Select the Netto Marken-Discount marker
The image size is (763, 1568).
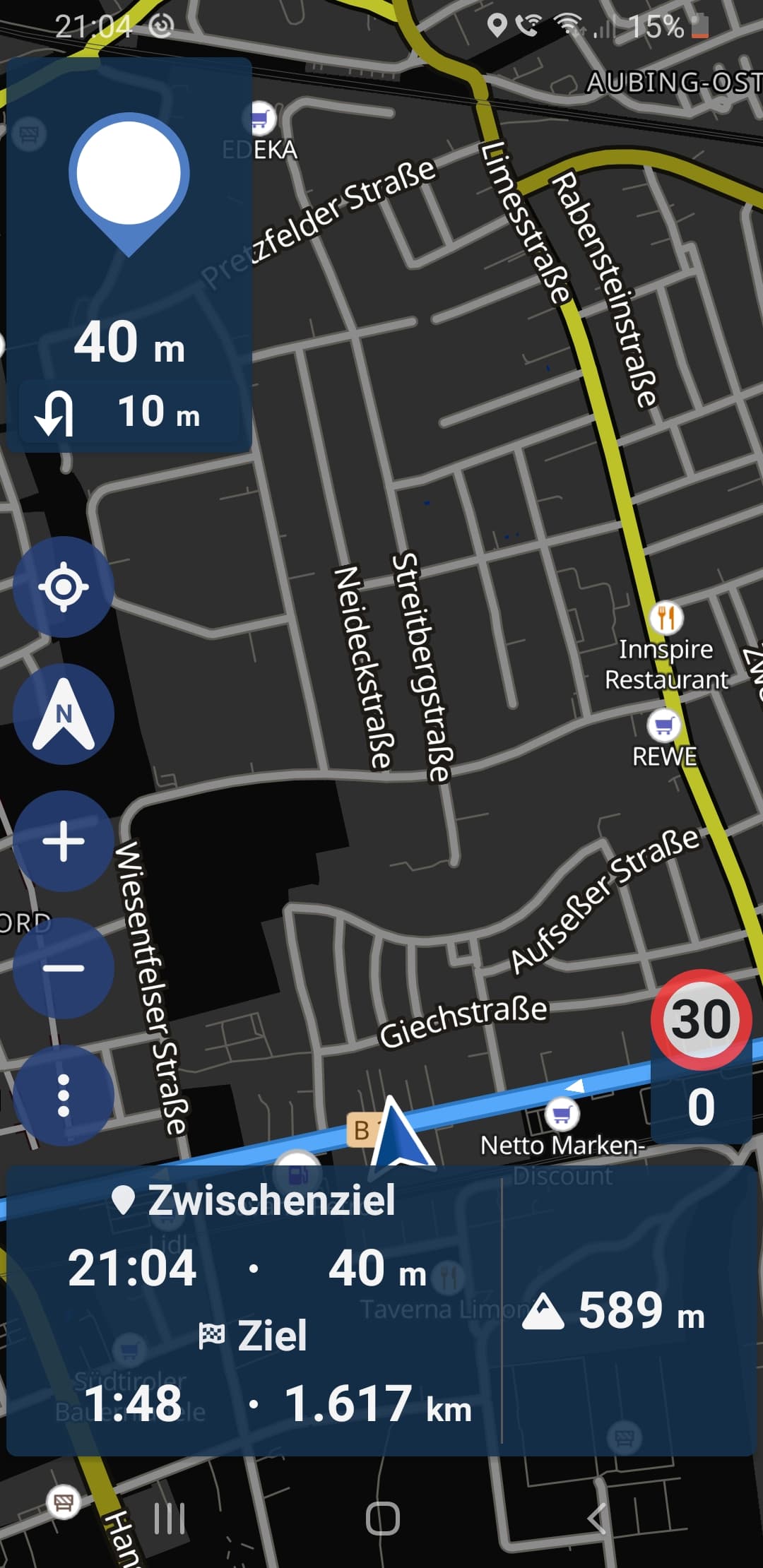tap(562, 1115)
